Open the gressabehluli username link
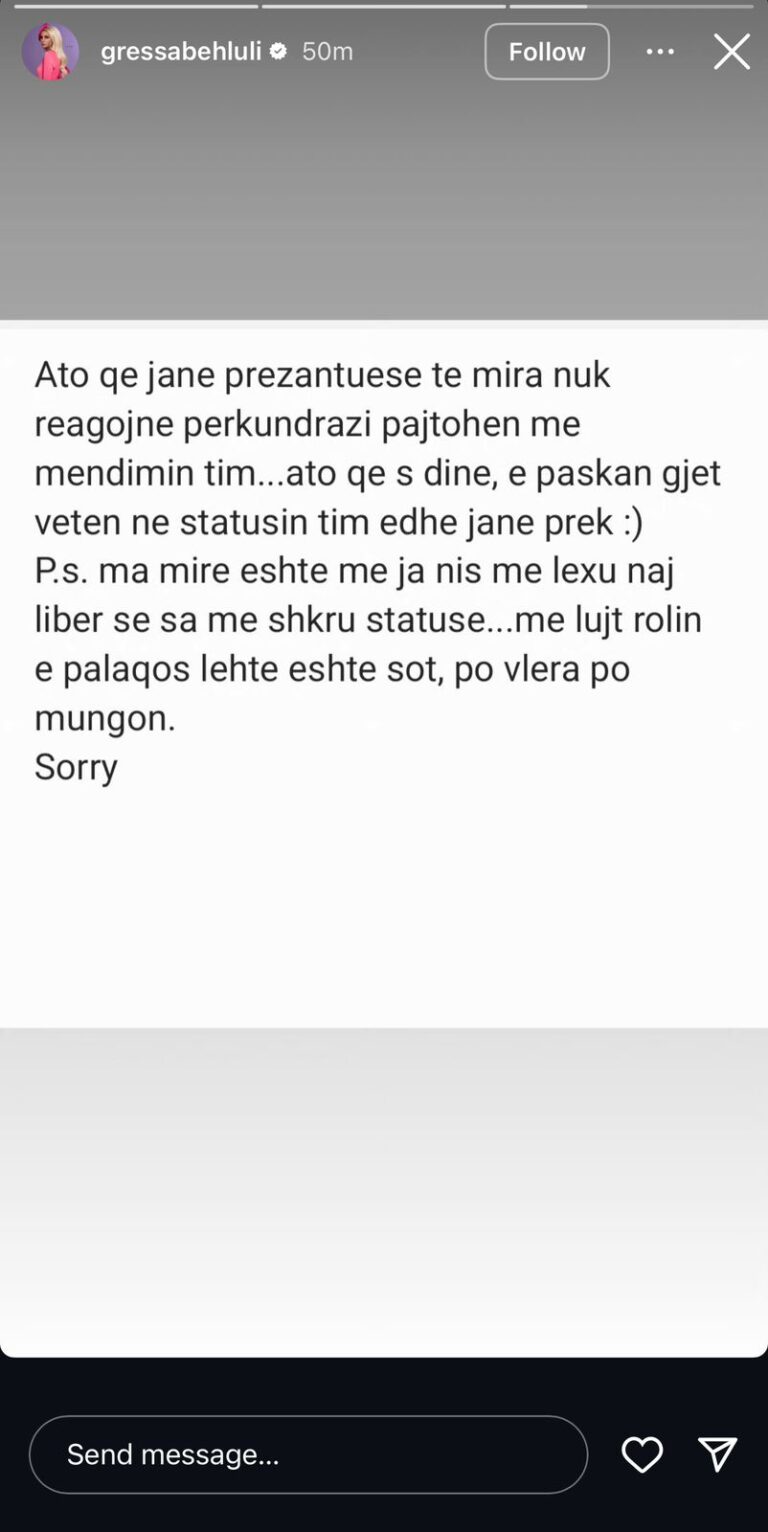The image size is (768, 1532). coord(180,51)
